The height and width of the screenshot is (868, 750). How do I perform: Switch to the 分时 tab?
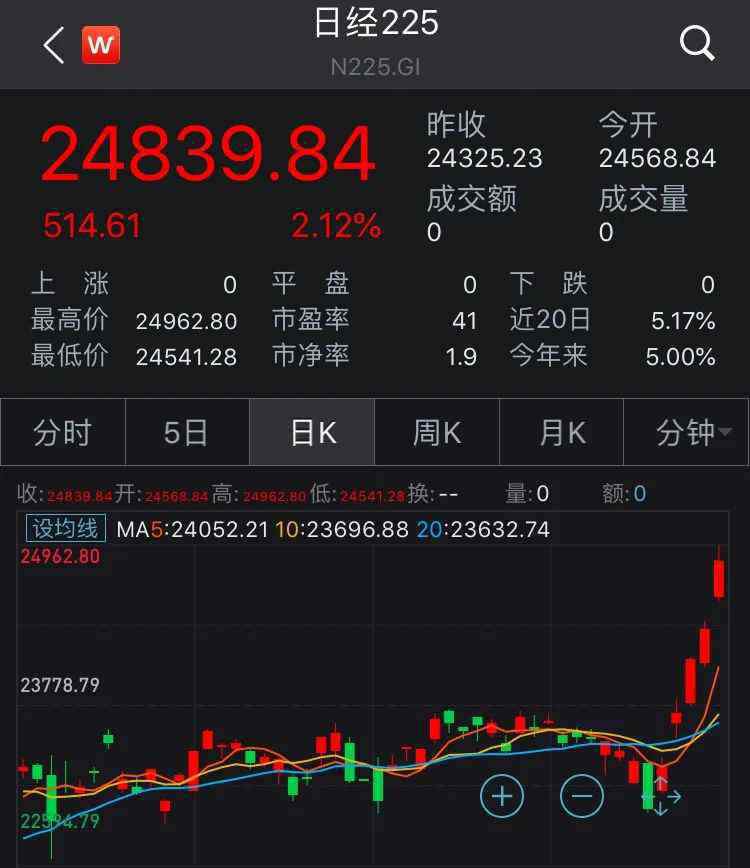[x=63, y=433]
